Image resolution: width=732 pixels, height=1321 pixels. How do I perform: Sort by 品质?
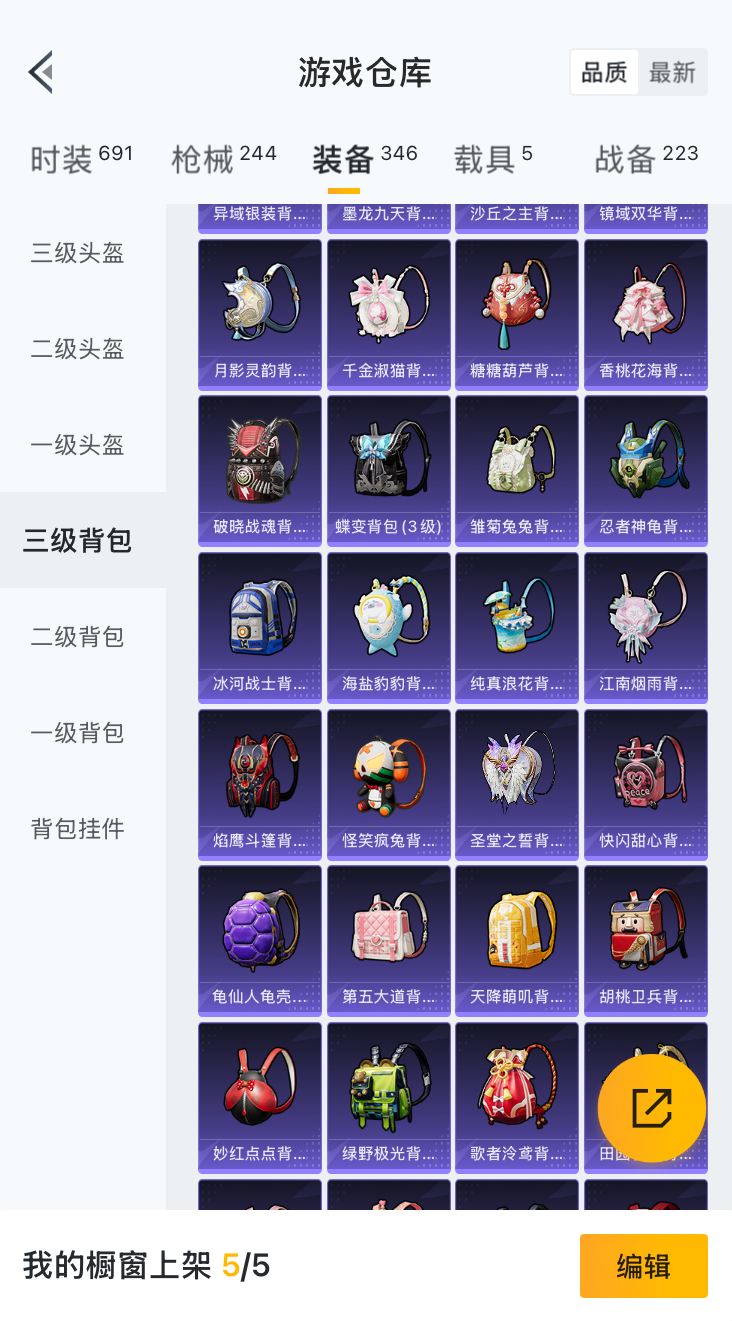[604, 72]
